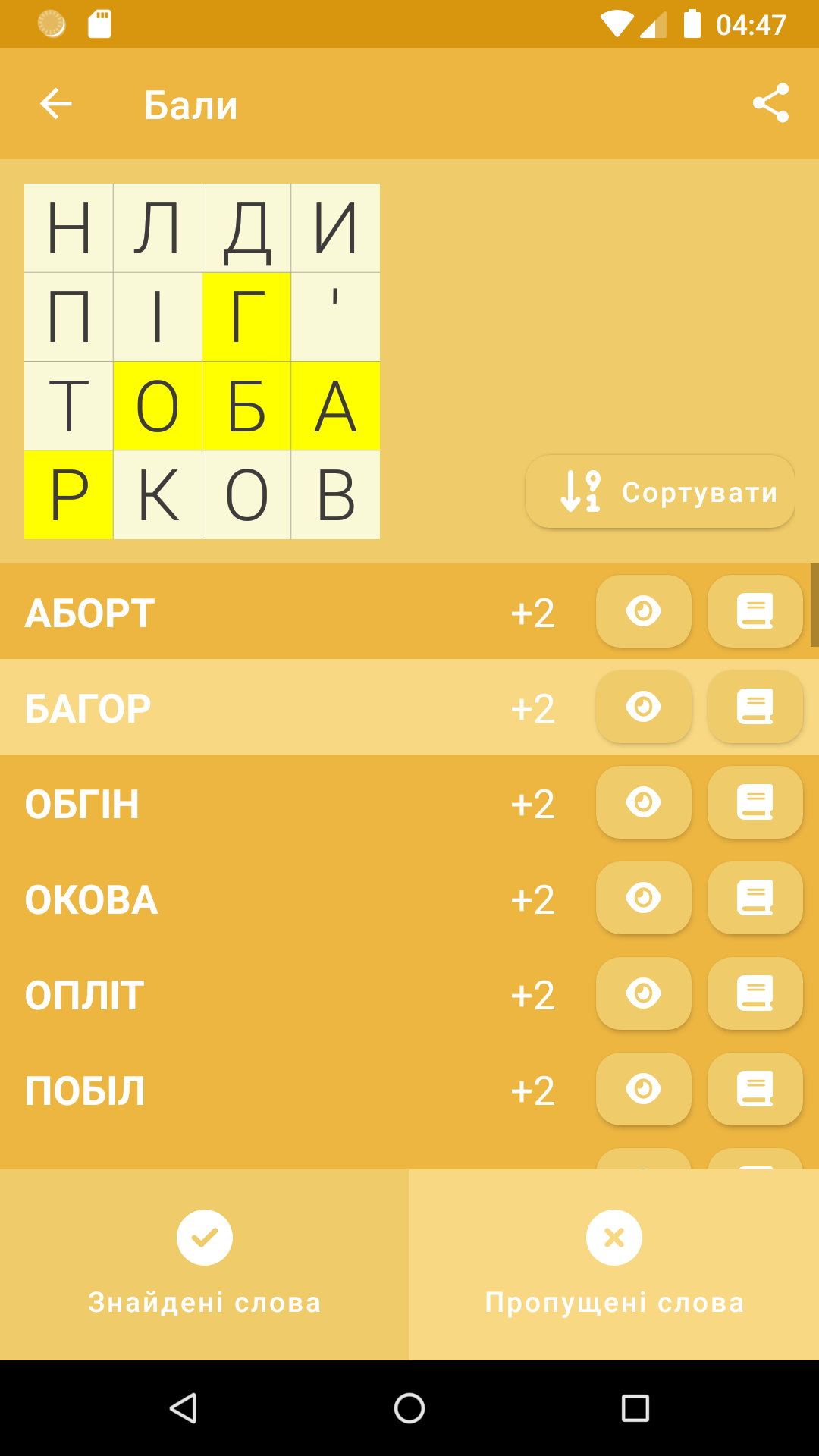This screenshot has width=819, height=1456.
Task: Reveal ОПЛІТ path with the eye icon
Action: coord(643,993)
